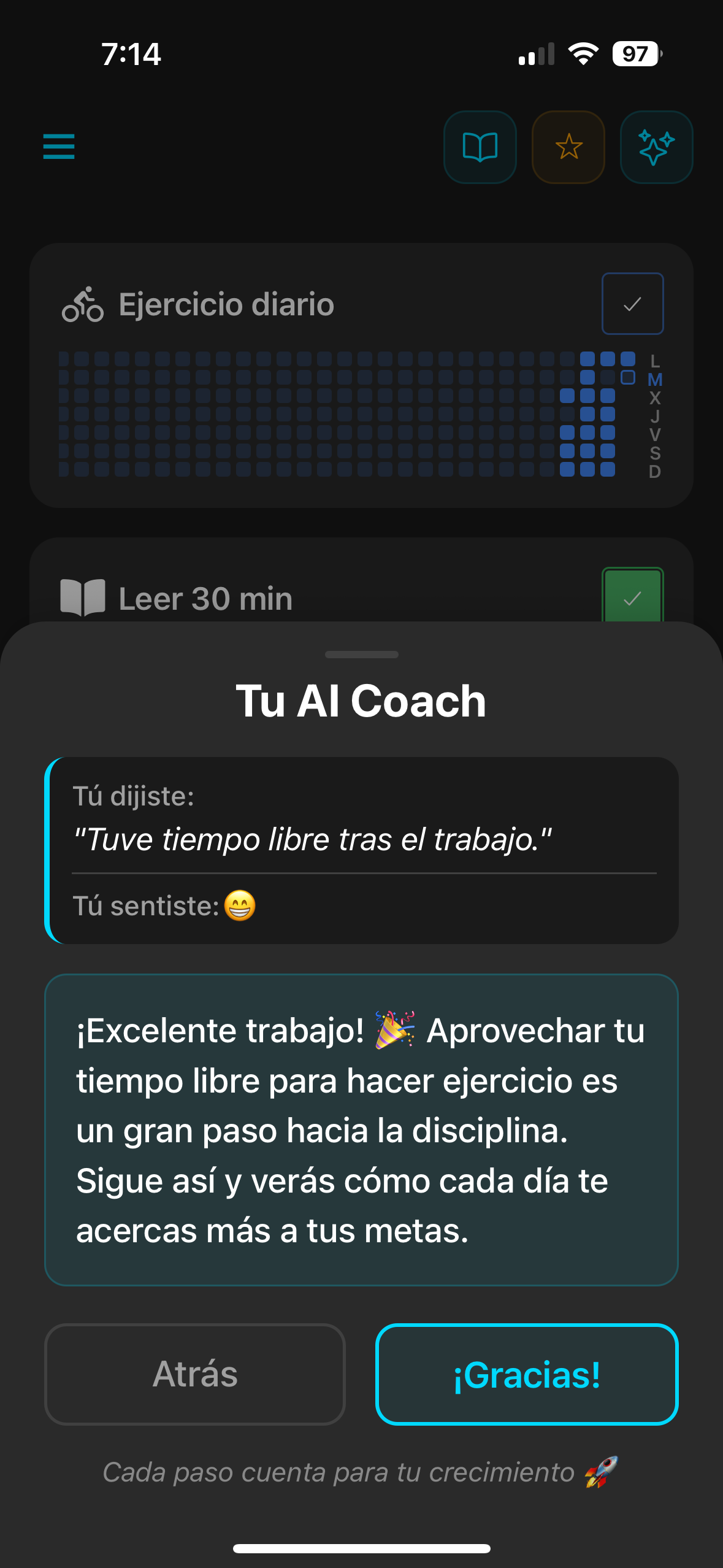
Task: Tap the sheet drag handle
Action: point(362,655)
